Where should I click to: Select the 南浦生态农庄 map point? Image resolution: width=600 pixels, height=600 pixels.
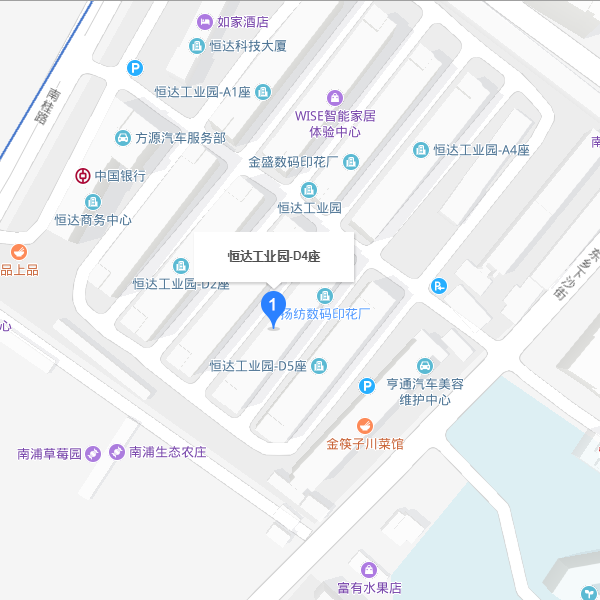pos(117,452)
